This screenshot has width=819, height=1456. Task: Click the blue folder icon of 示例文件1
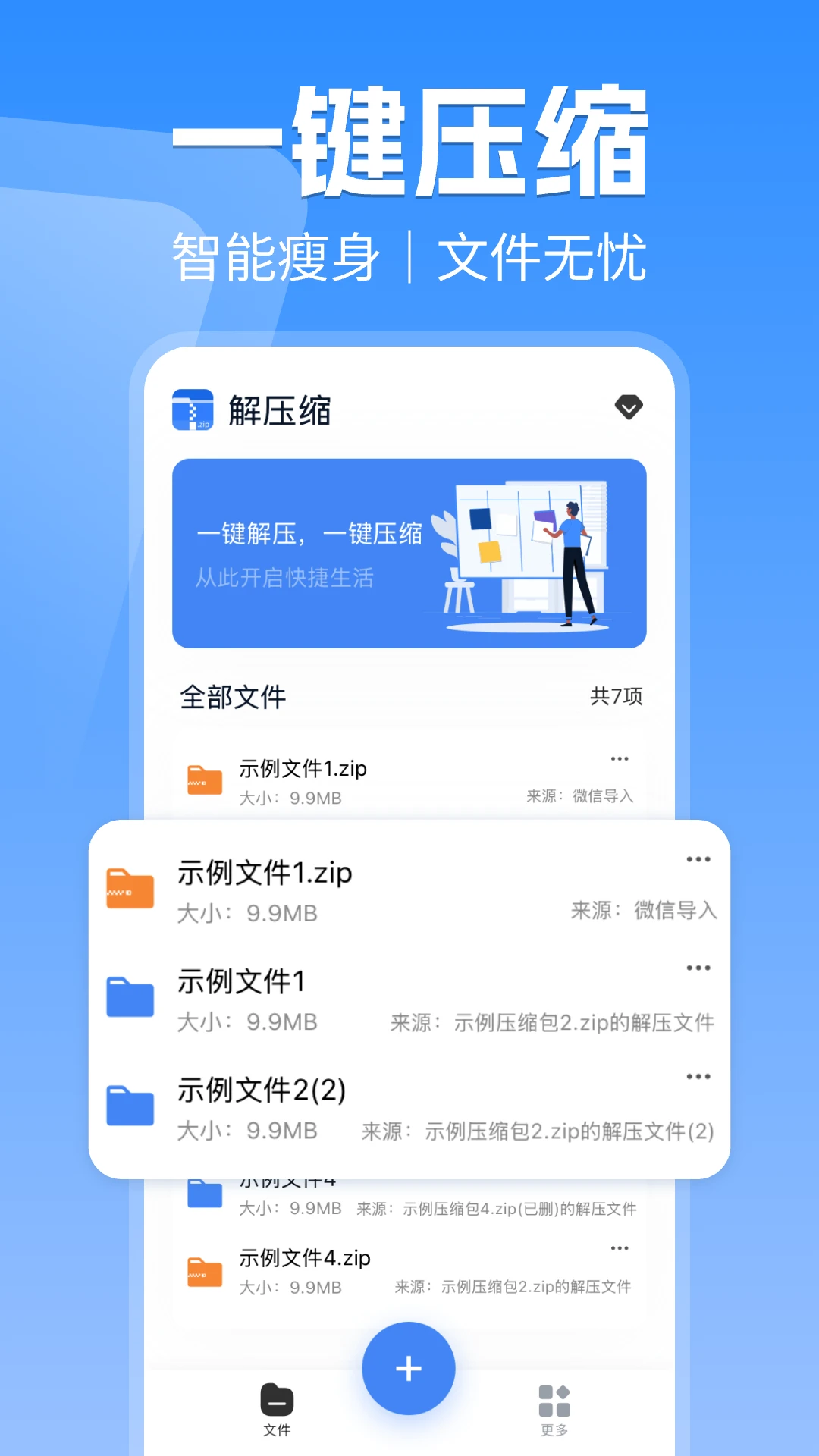pyautogui.click(x=130, y=996)
